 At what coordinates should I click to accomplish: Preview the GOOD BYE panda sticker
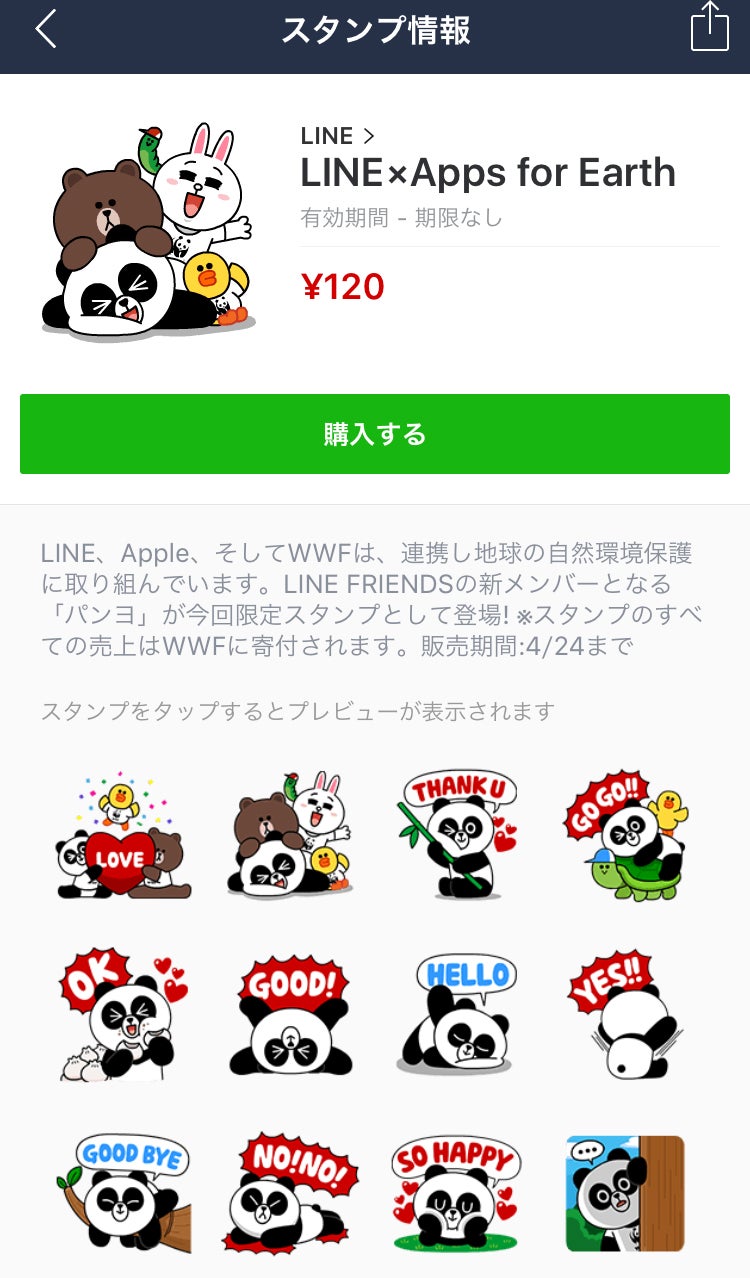pyautogui.click(x=123, y=1192)
